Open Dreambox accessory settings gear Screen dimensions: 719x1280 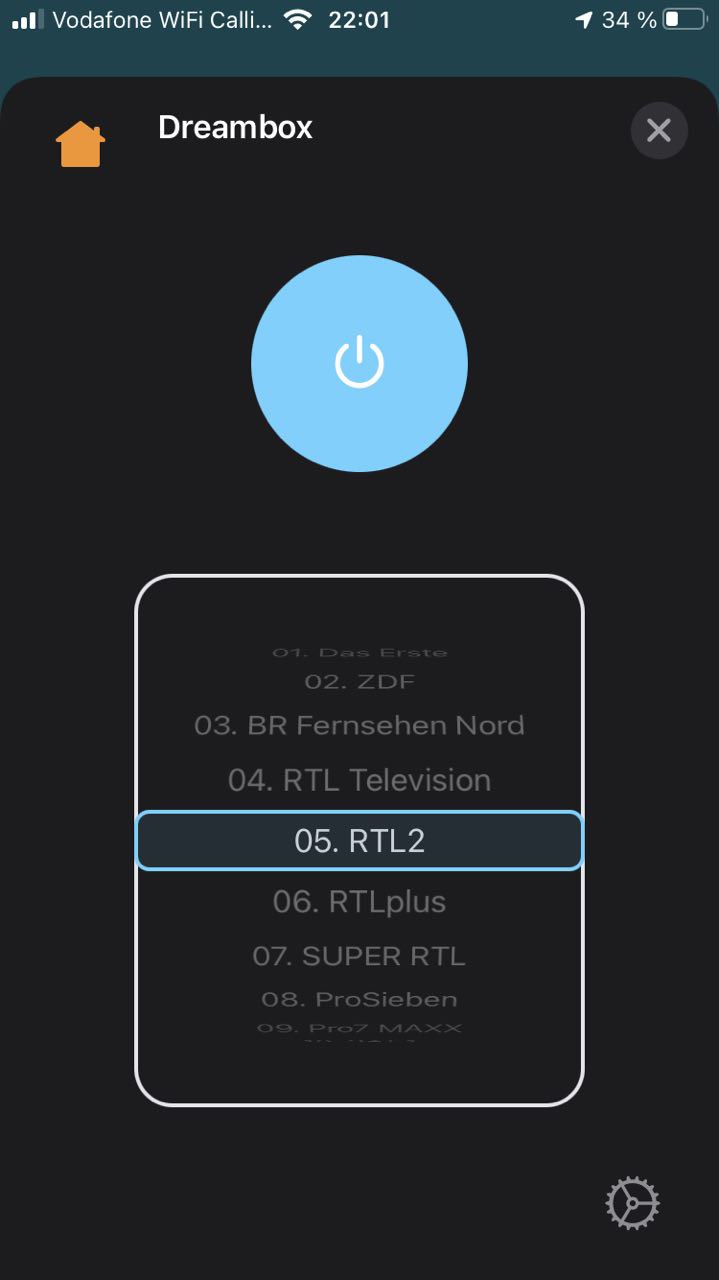tap(633, 1203)
